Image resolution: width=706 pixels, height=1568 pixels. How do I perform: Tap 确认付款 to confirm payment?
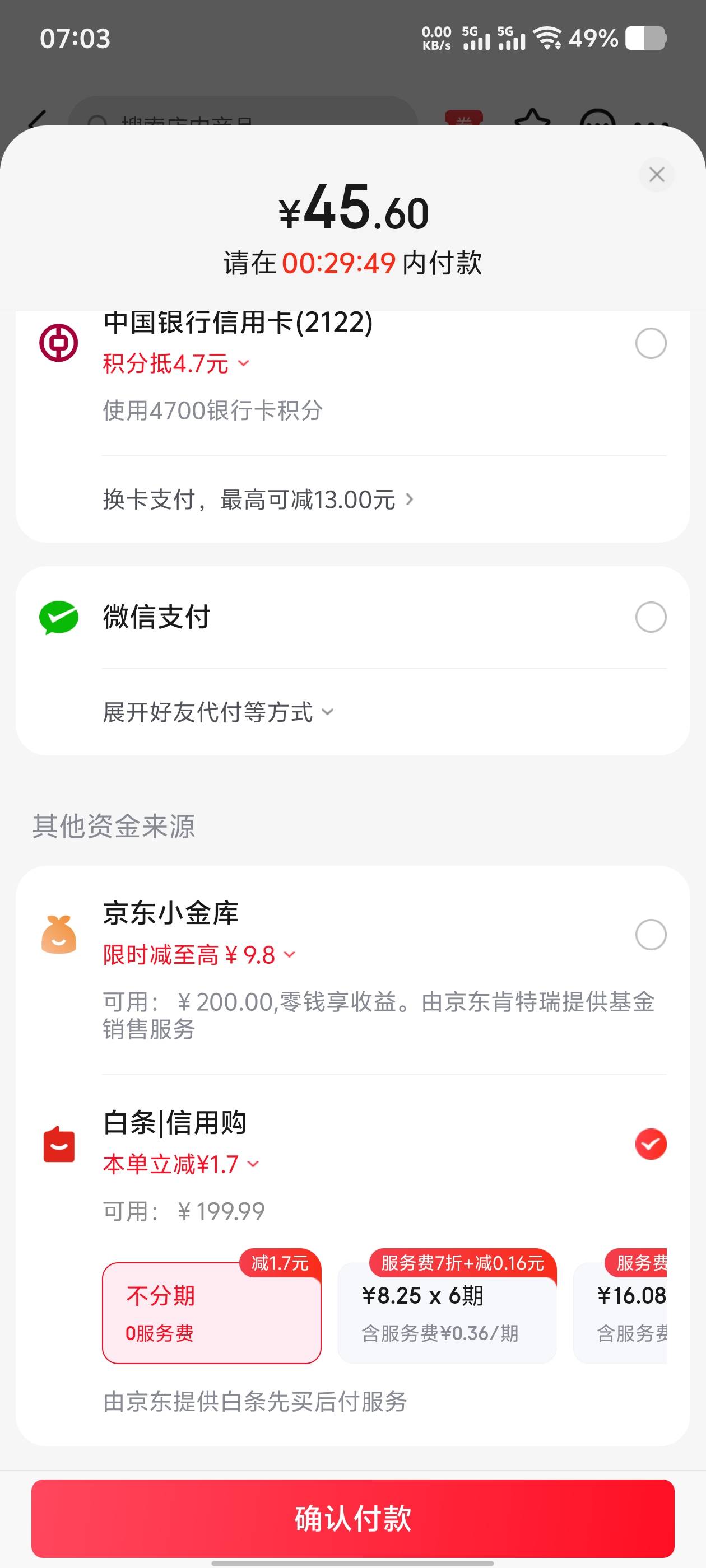pos(352,1518)
